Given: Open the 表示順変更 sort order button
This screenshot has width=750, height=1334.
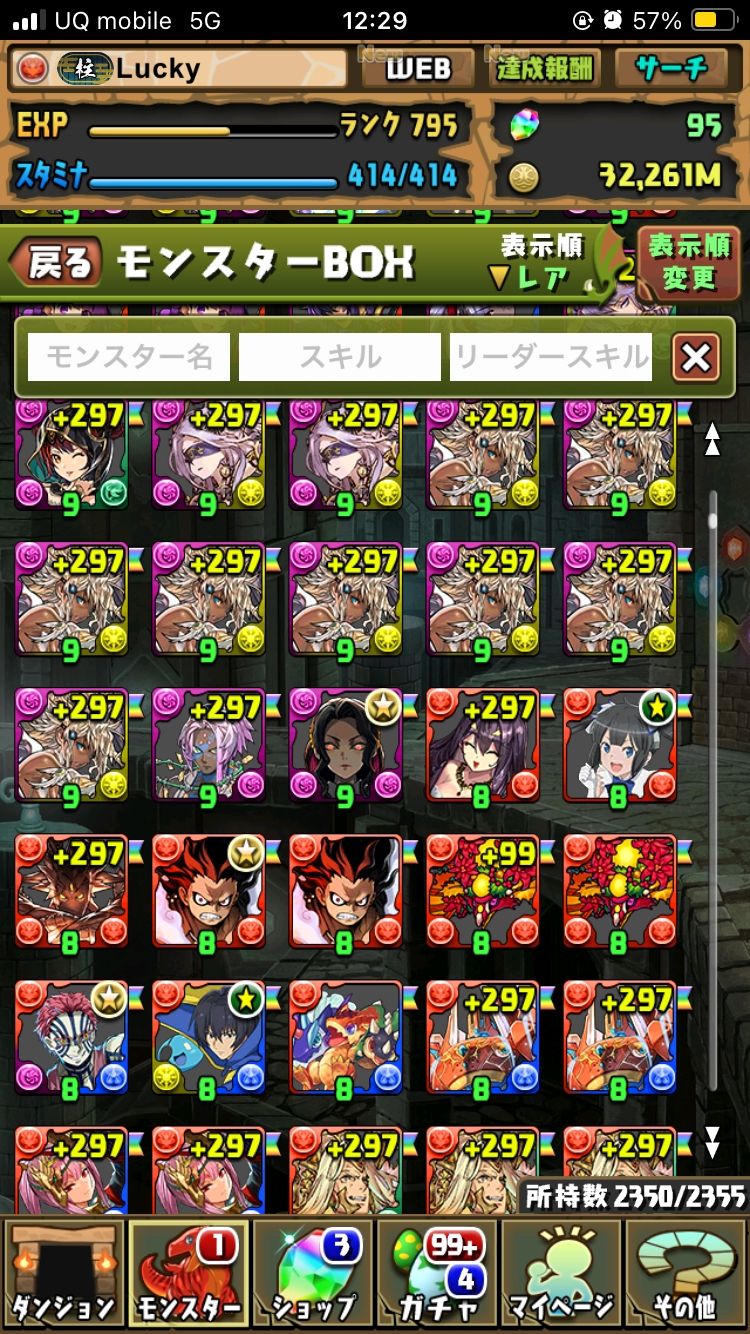Looking at the screenshot, I should click(x=690, y=261).
